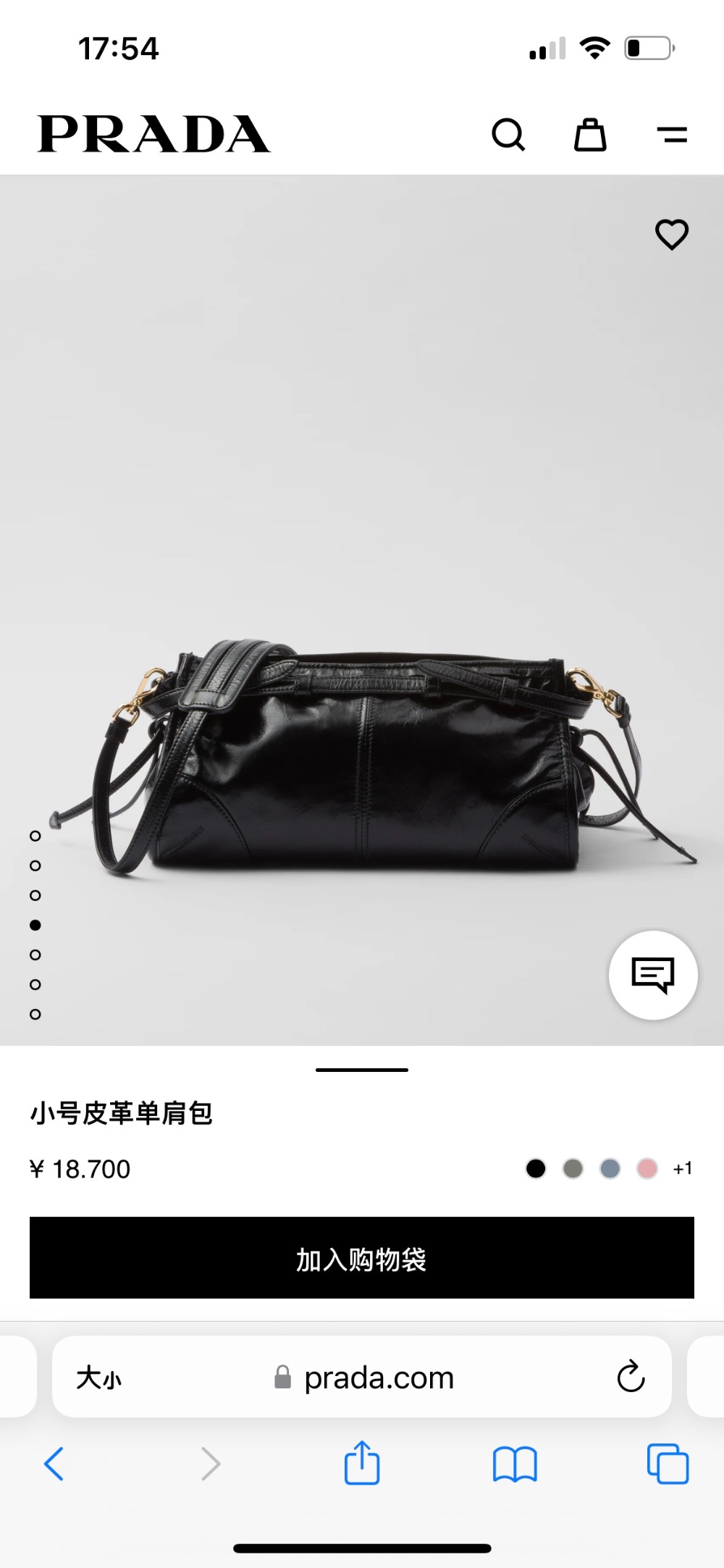Open Safari bookmarks
Screen dimensions: 724x1568
click(x=514, y=1464)
